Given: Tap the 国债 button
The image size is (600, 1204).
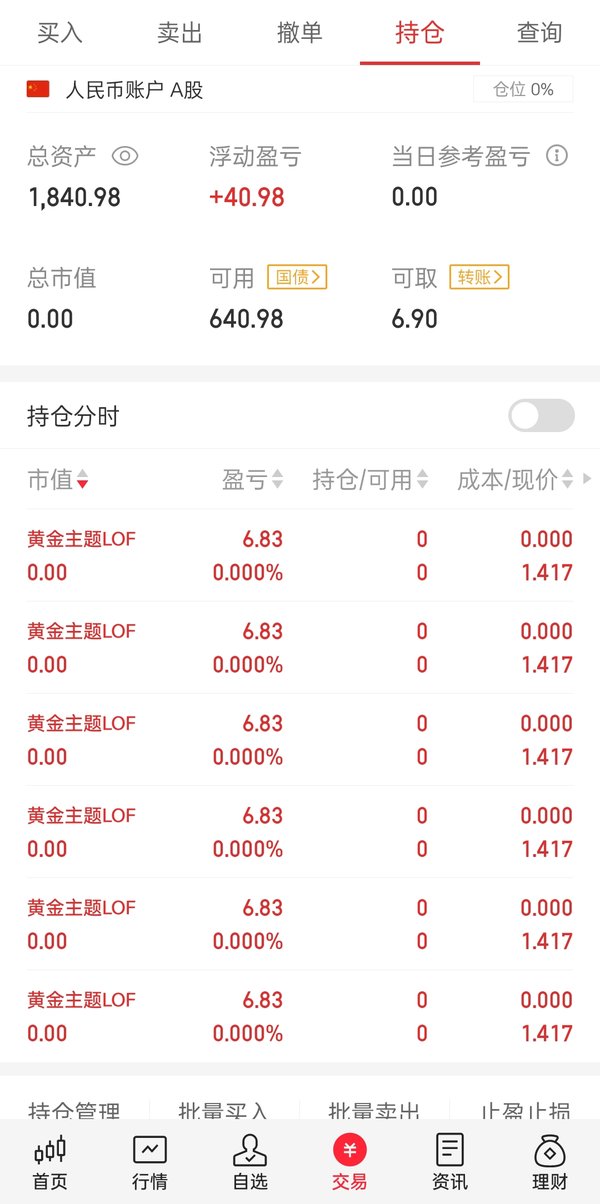Looking at the screenshot, I should [297, 277].
